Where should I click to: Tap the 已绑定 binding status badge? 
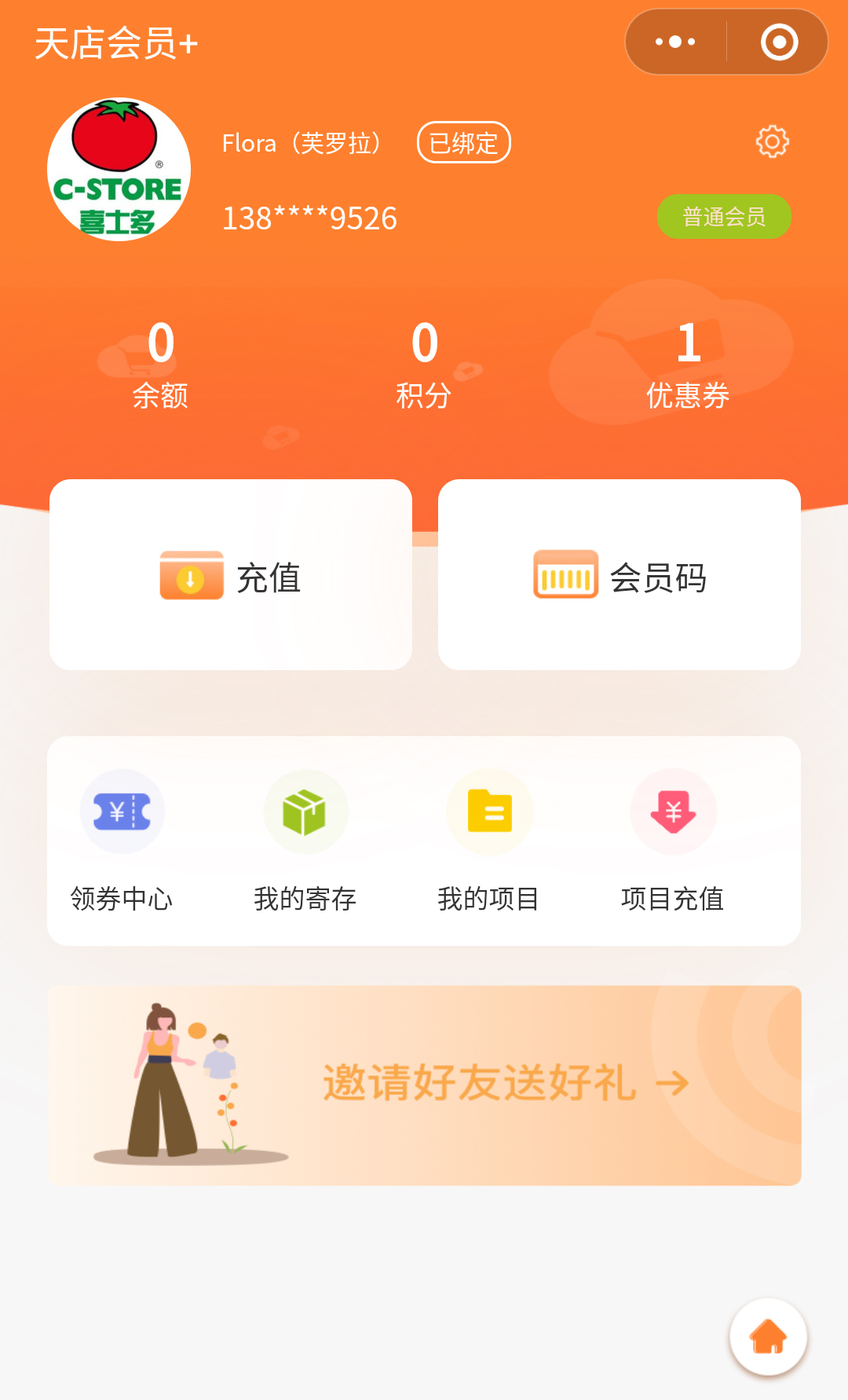click(x=462, y=142)
